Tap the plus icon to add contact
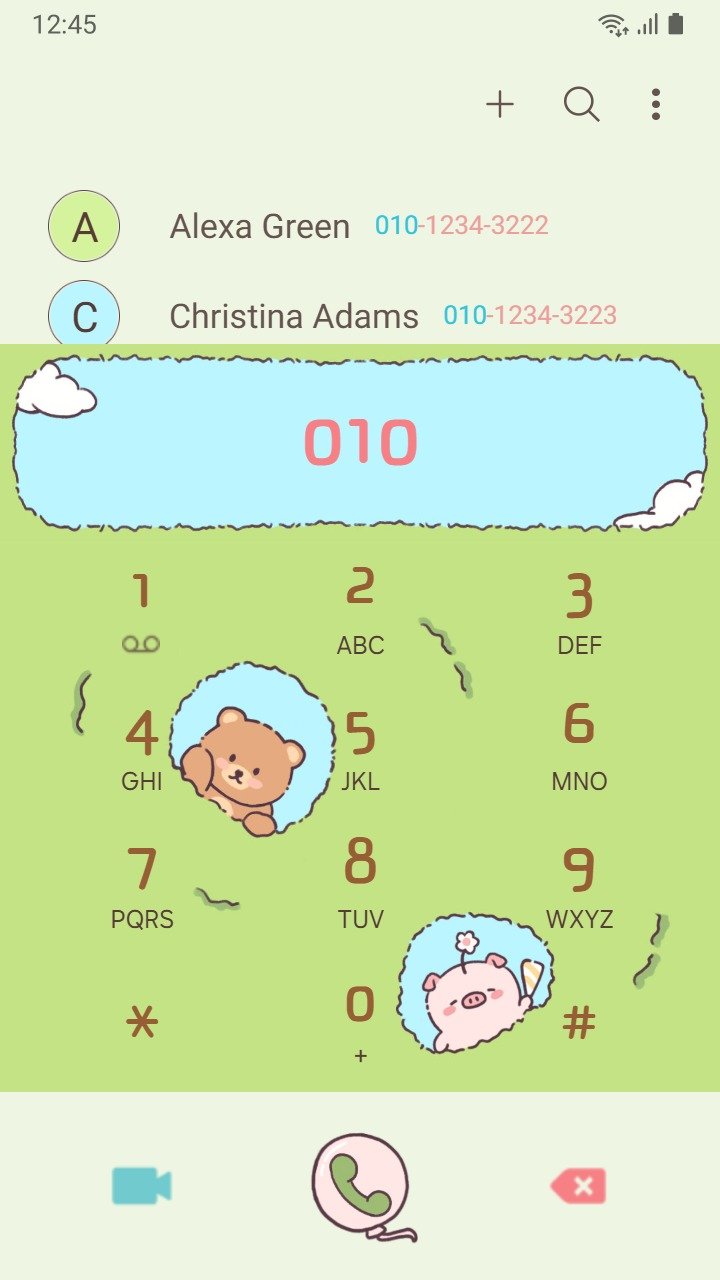 tap(500, 104)
